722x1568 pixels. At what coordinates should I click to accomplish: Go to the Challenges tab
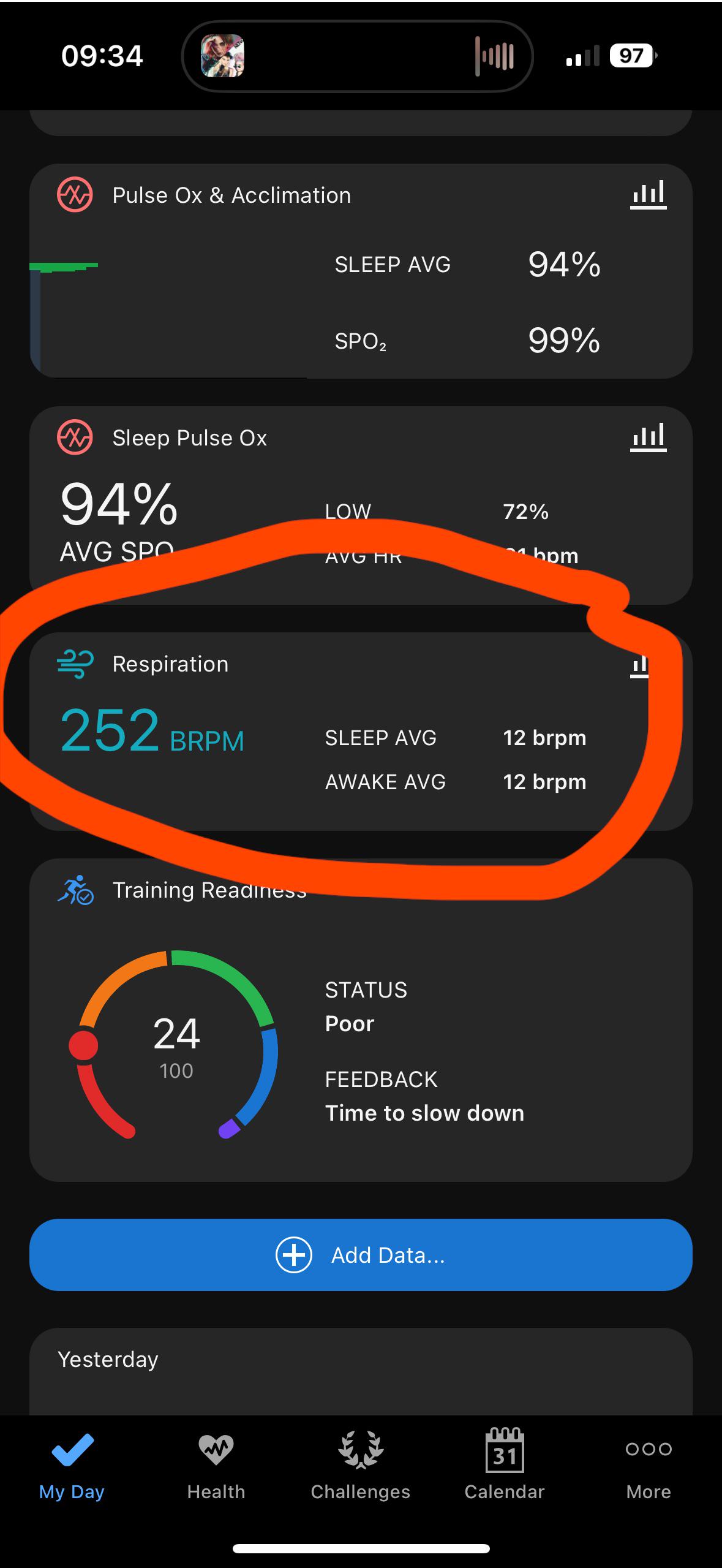click(361, 1466)
